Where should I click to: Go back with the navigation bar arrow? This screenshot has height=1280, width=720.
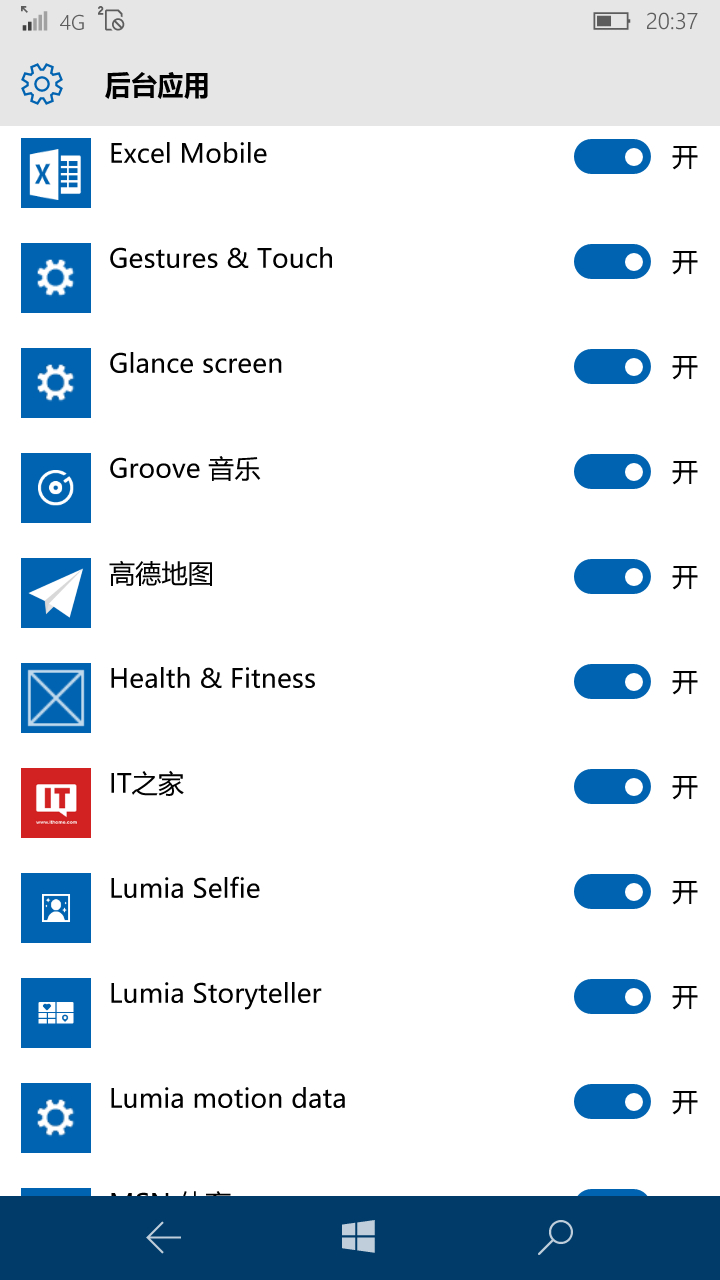click(163, 1238)
